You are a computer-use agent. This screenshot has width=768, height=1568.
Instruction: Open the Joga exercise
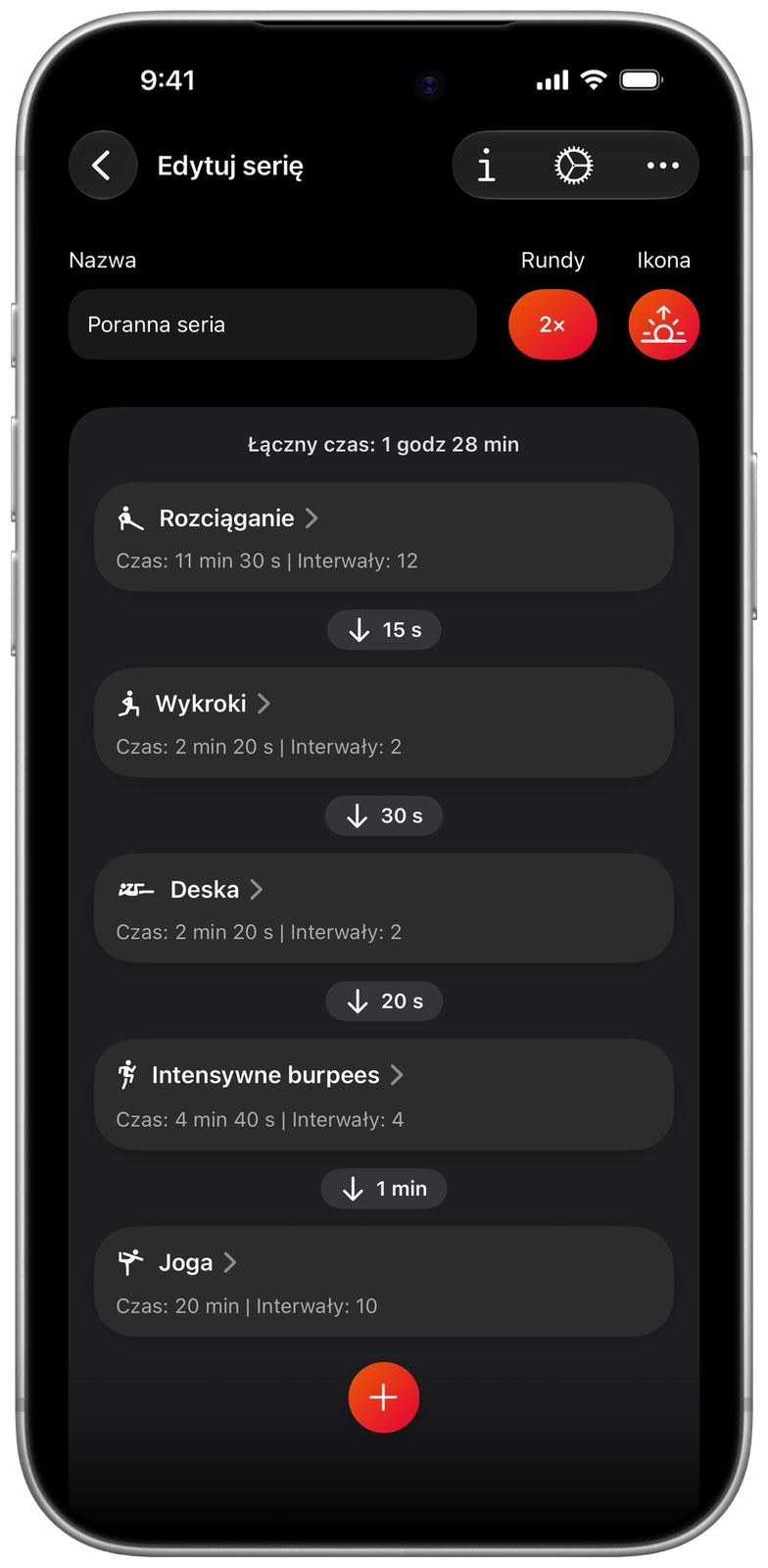click(384, 1282)
